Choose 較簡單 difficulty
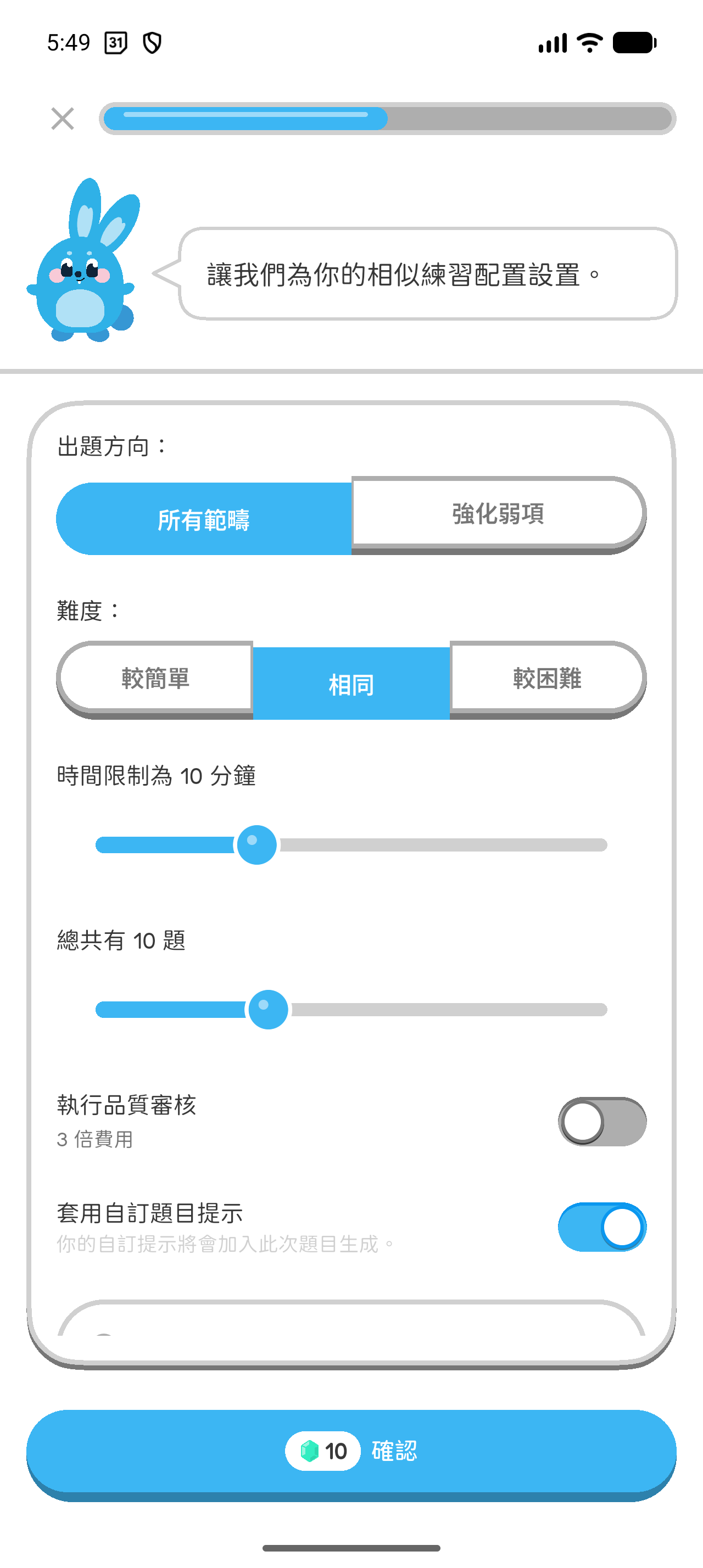 pos(155,679)
